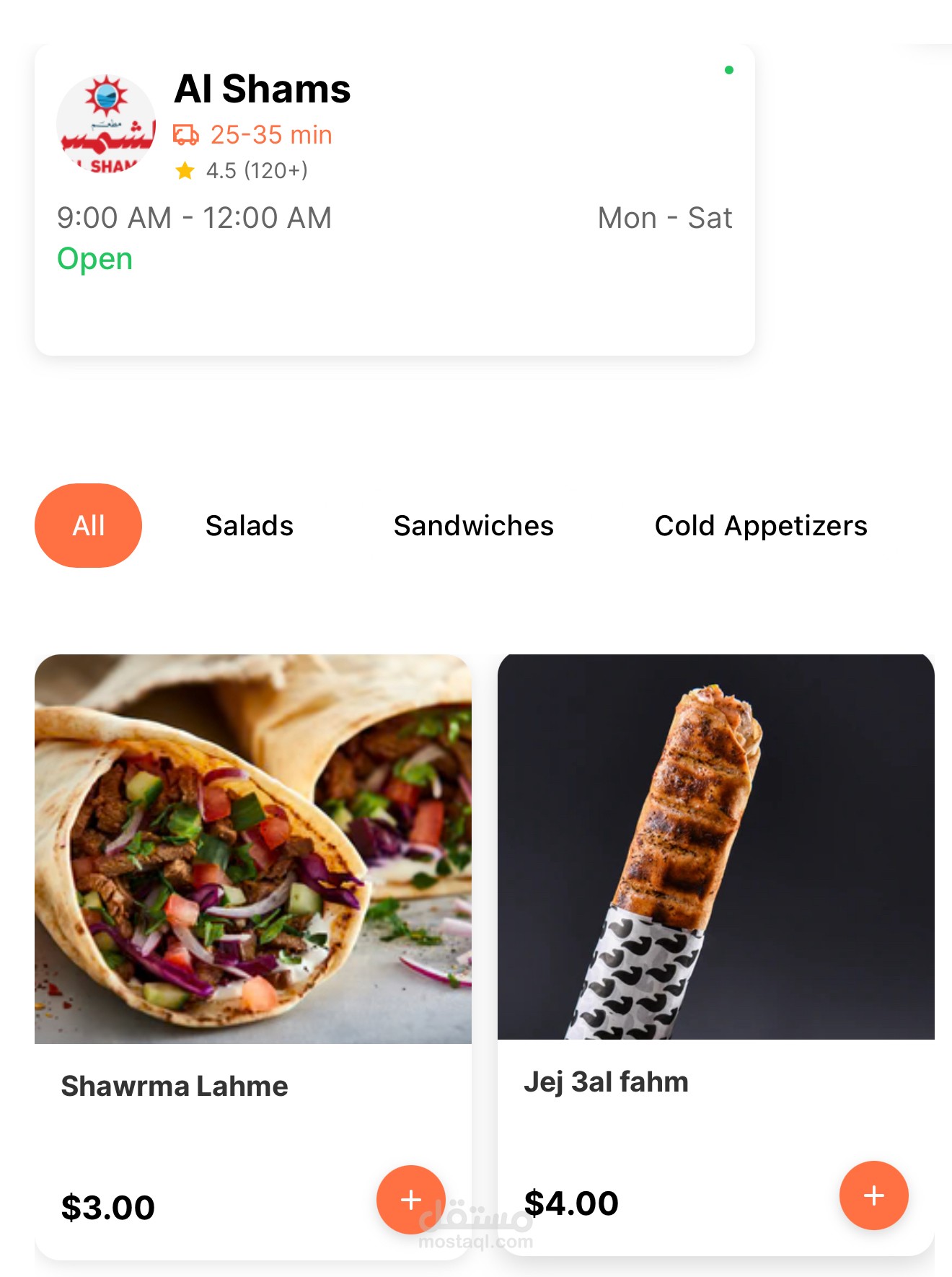
Task: Switch to the Salads category
Action: (249, 525)
